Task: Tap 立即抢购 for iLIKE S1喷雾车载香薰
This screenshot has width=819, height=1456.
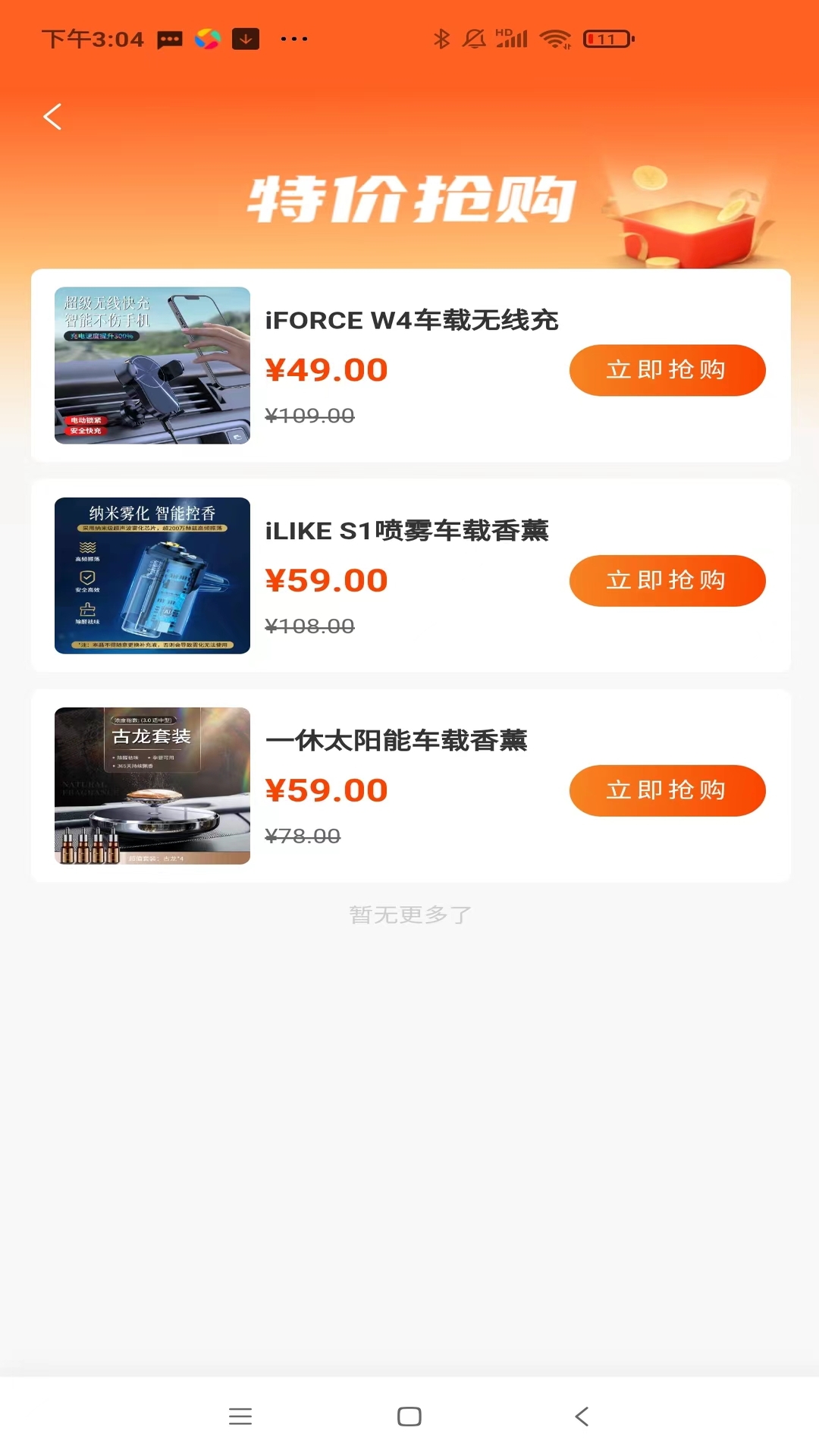Action: tap(667, 580)
